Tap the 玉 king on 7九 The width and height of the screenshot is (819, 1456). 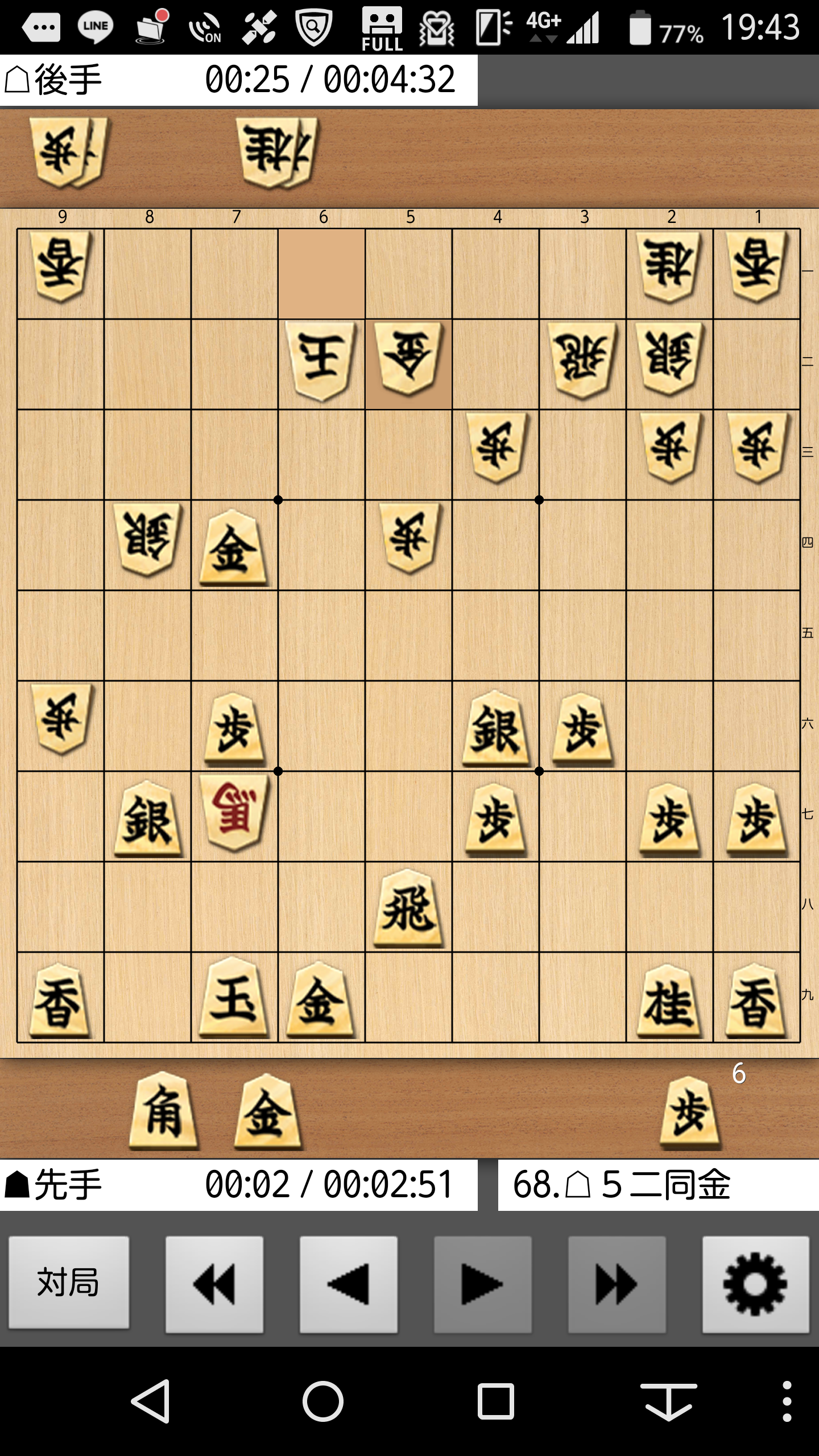point(234,998)
